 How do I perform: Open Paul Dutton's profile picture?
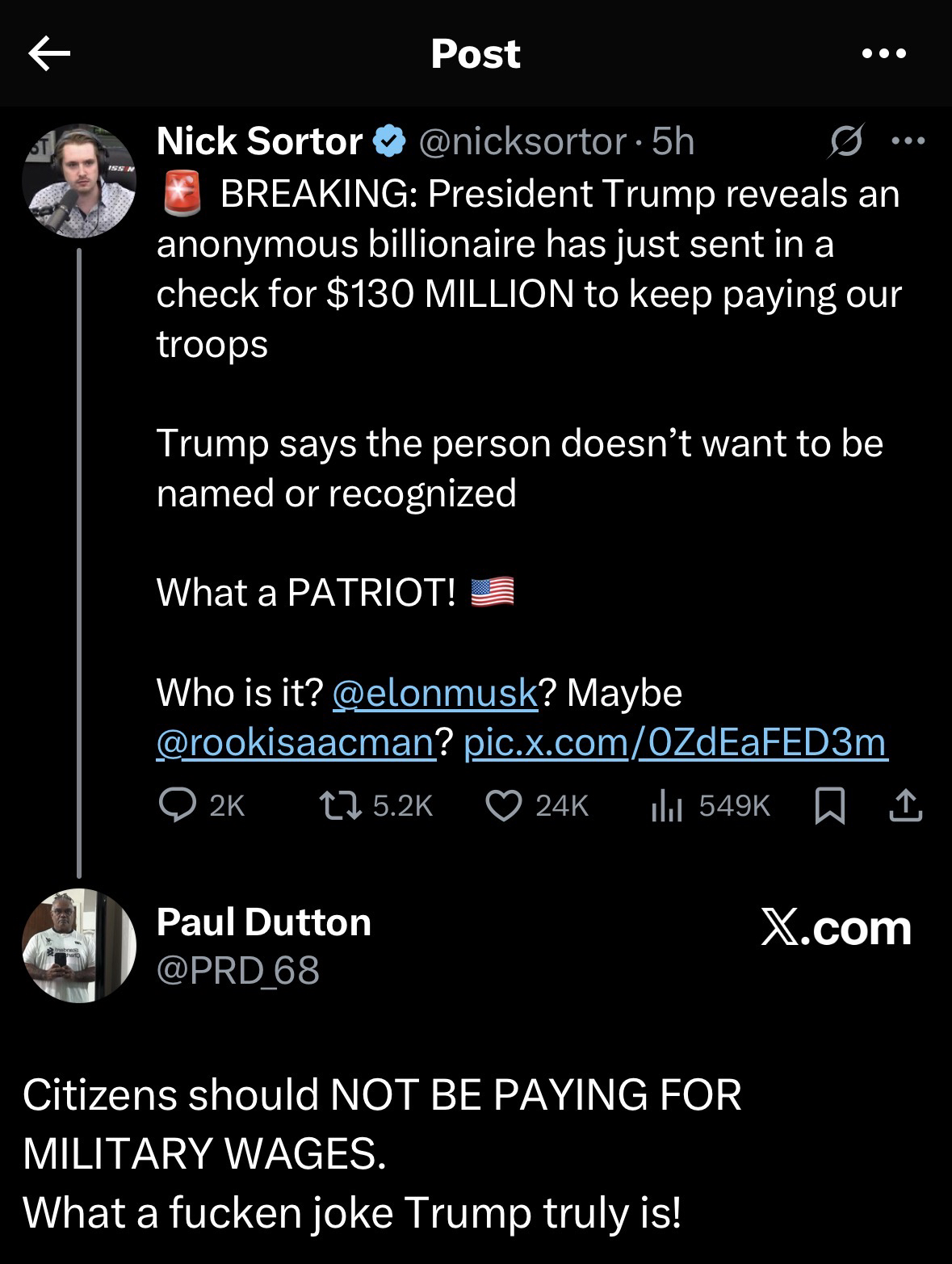pos(79,946)
